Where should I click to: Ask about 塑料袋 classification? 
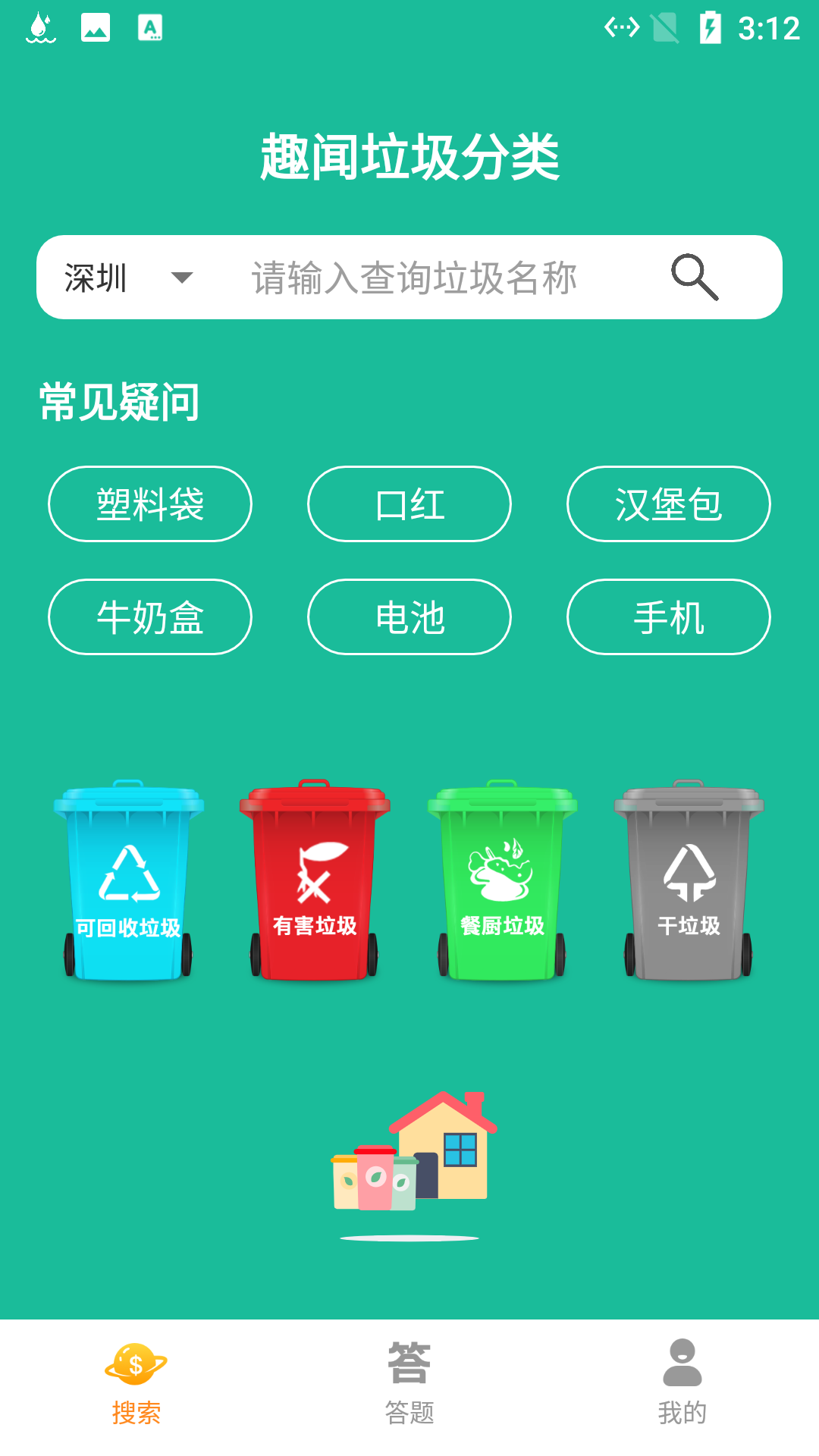[x=150, y=504]
